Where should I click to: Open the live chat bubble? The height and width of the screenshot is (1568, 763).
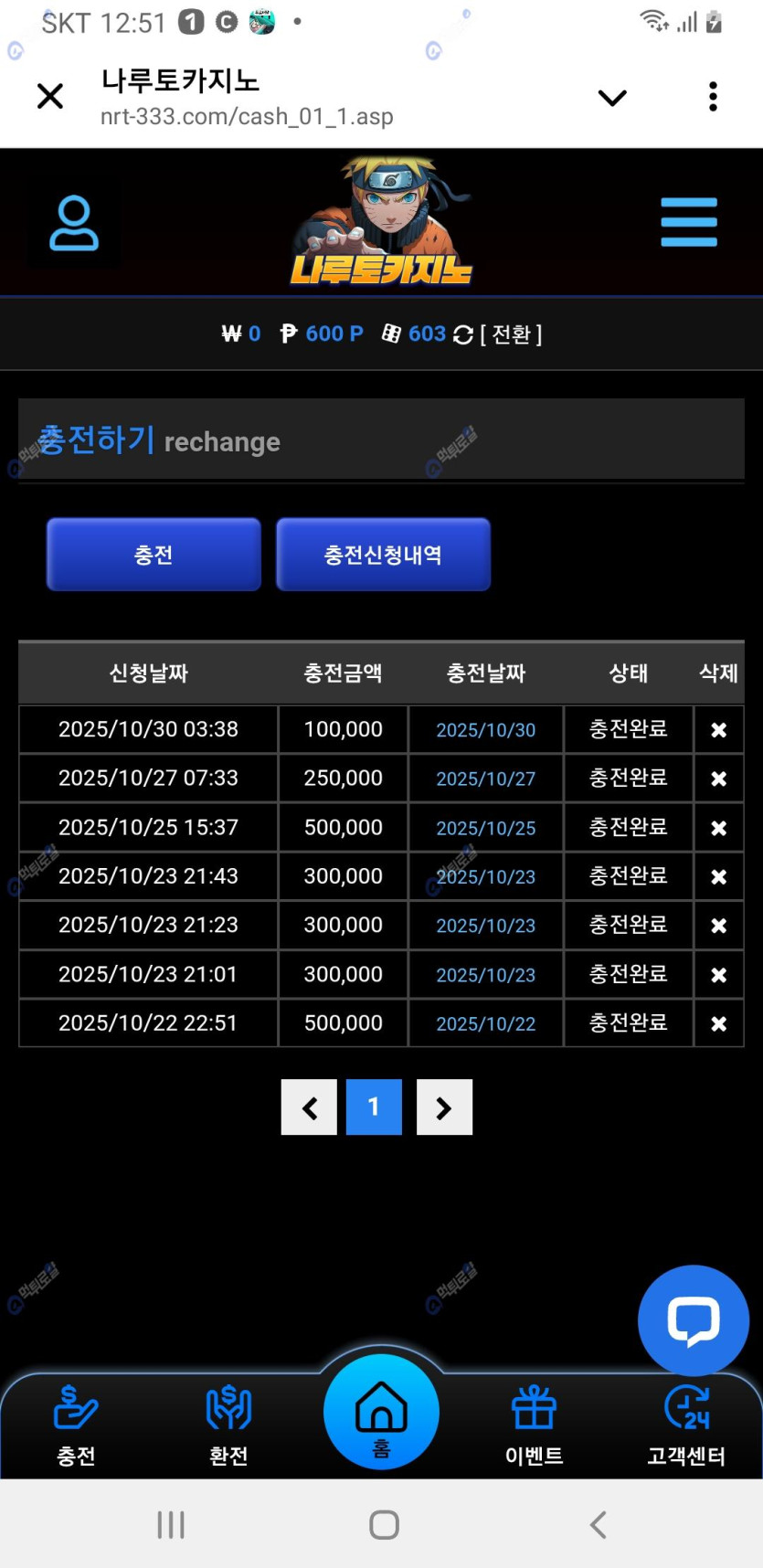point(694,1320)
